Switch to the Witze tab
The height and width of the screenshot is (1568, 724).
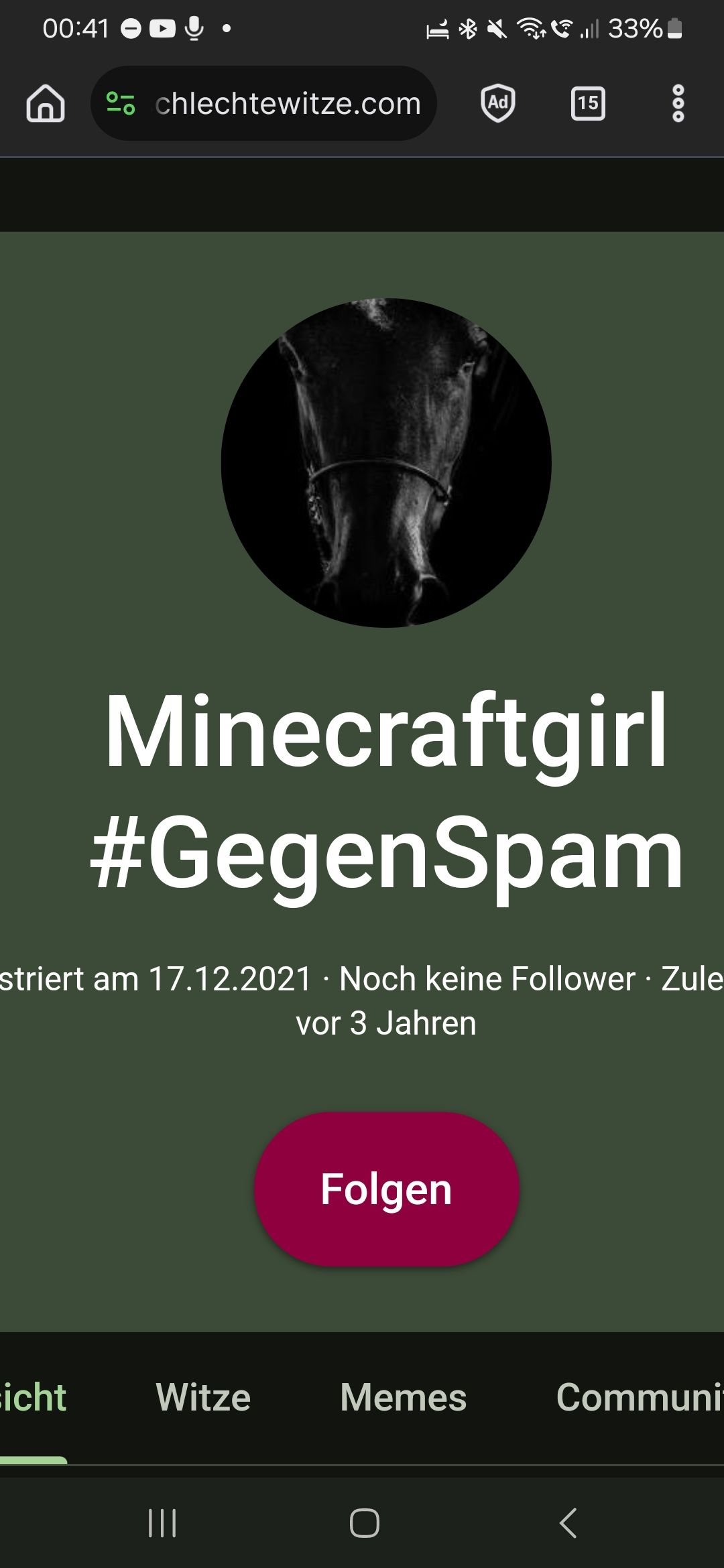tap(203, 1397)
